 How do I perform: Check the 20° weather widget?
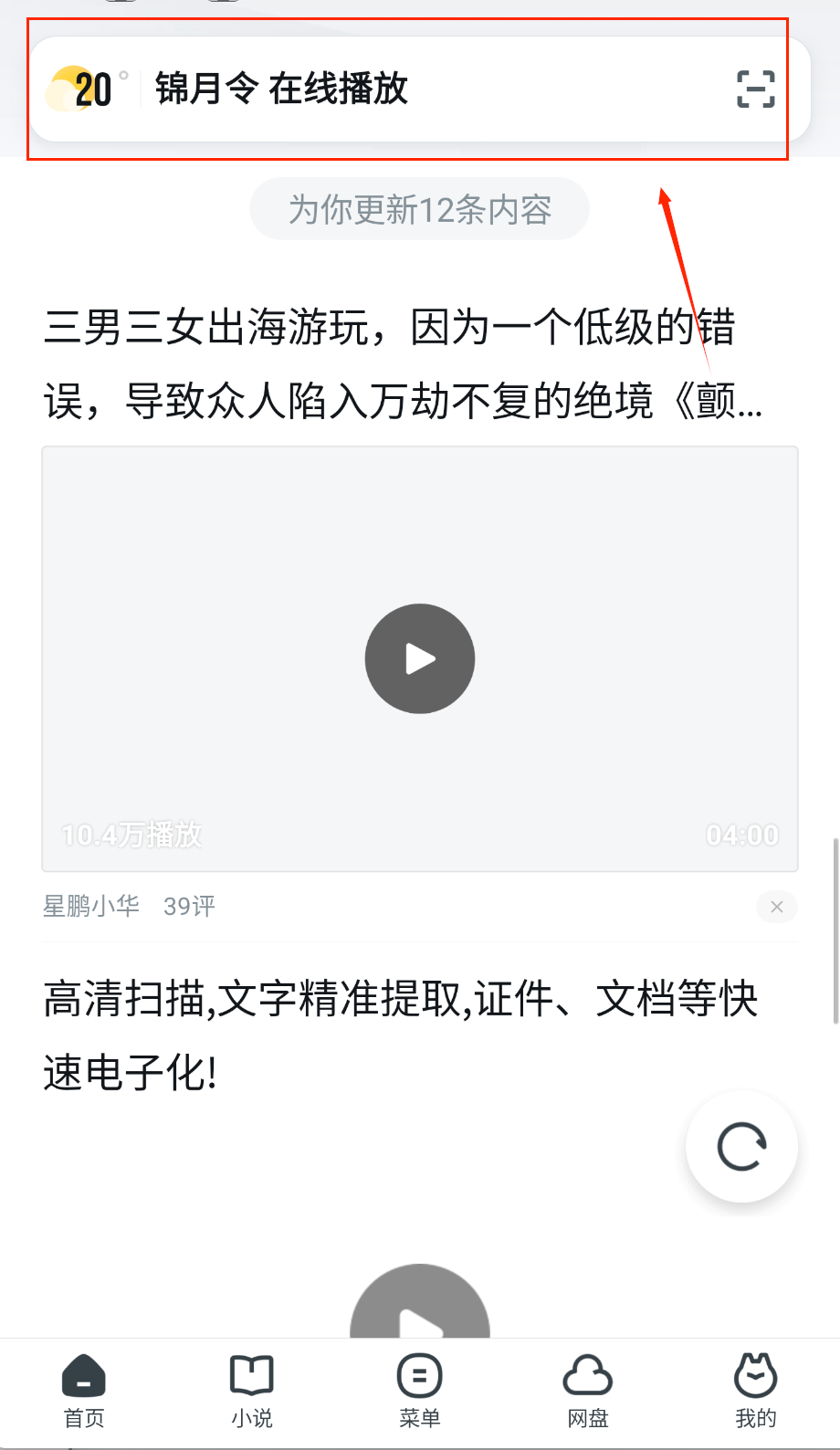point(86,89)
